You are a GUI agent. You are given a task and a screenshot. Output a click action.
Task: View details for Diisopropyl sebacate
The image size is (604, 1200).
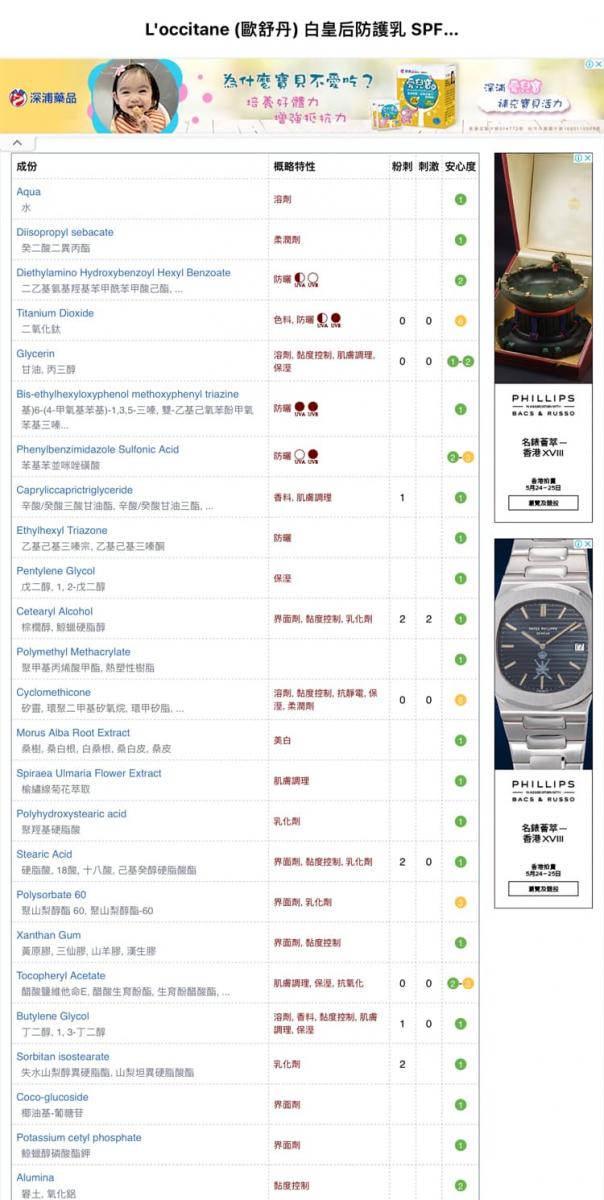(65, 232)
